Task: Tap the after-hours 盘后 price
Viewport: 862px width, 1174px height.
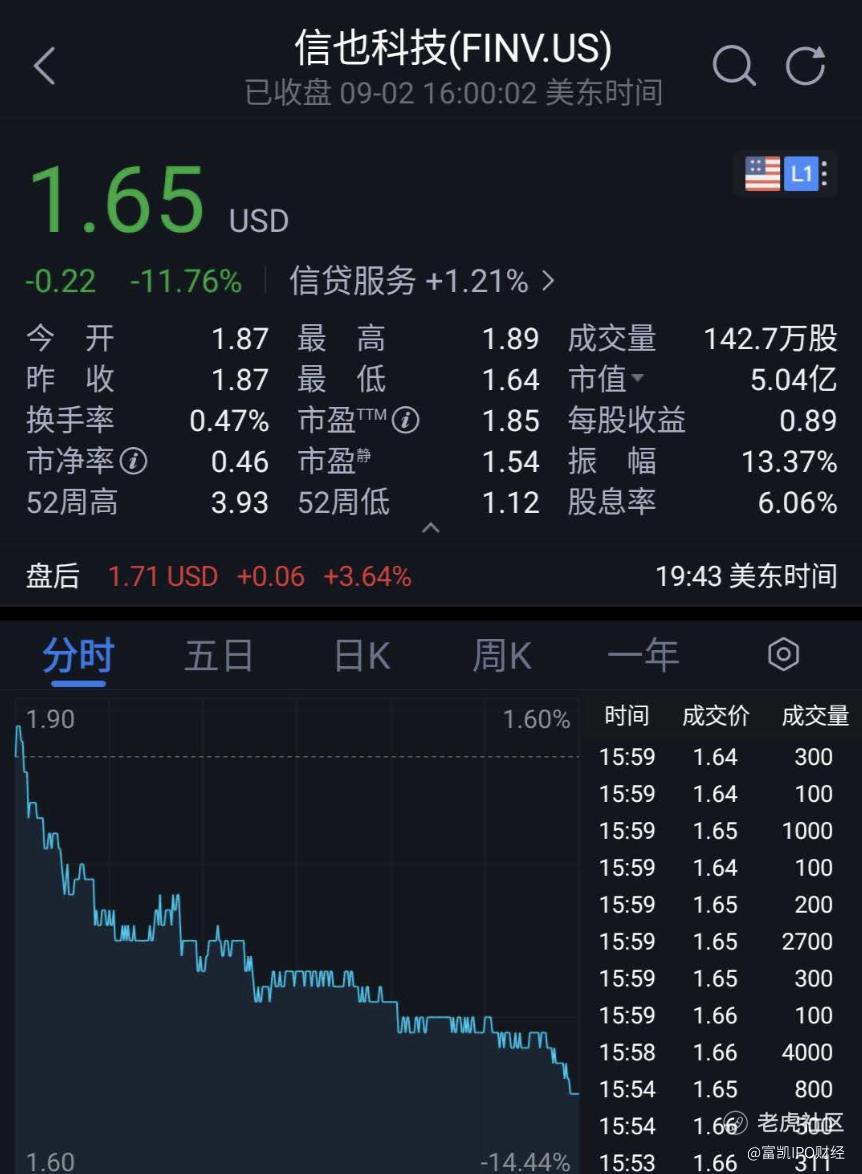Action: coord(162,576)
